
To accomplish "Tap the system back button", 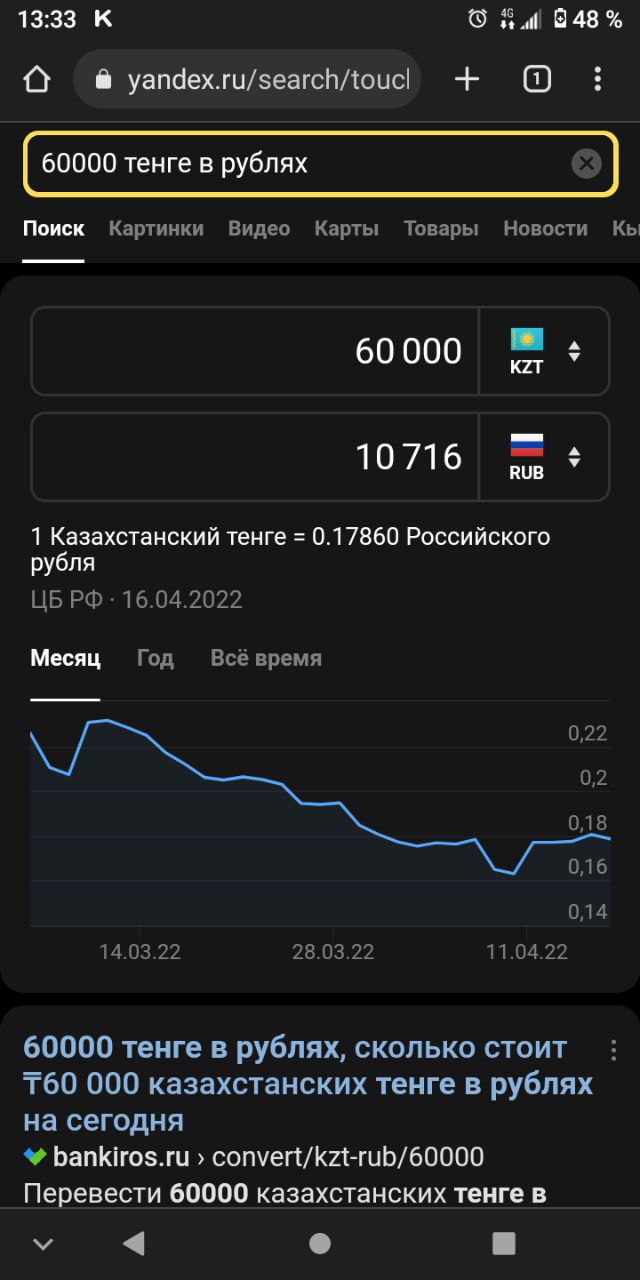I will 133,1243.
